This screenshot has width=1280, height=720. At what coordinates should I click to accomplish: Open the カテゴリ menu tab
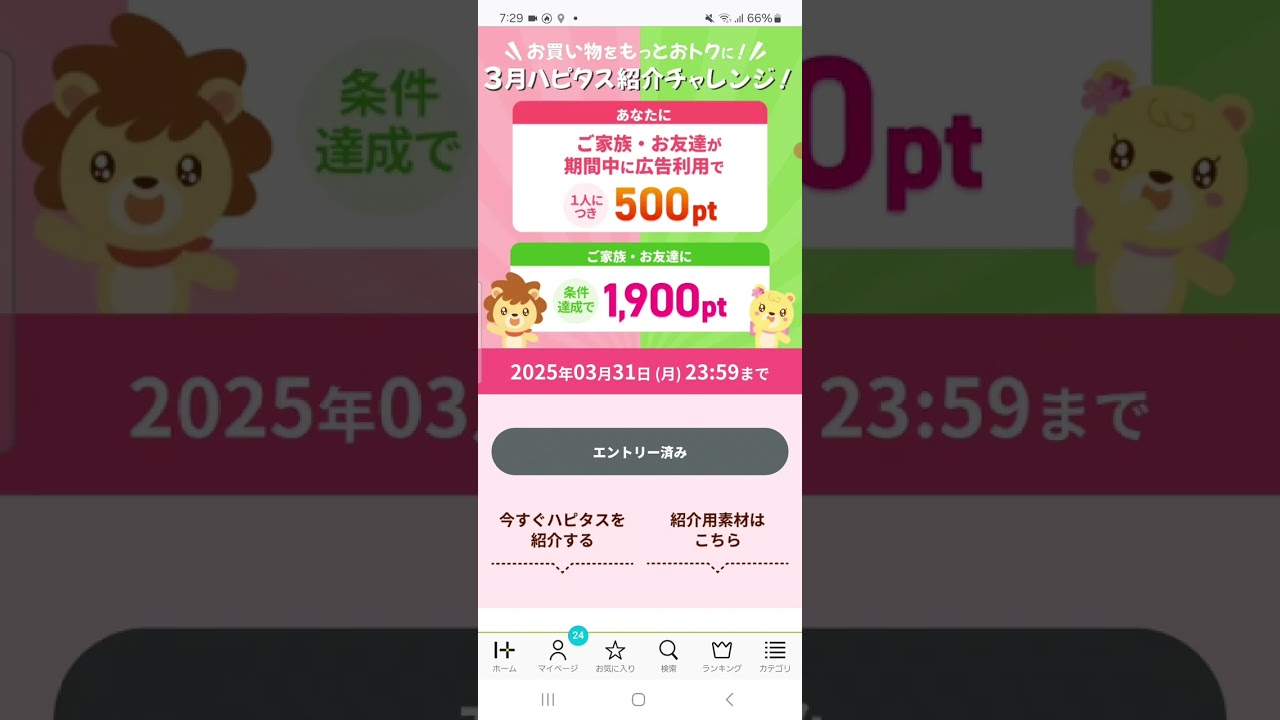coord(775,656)
